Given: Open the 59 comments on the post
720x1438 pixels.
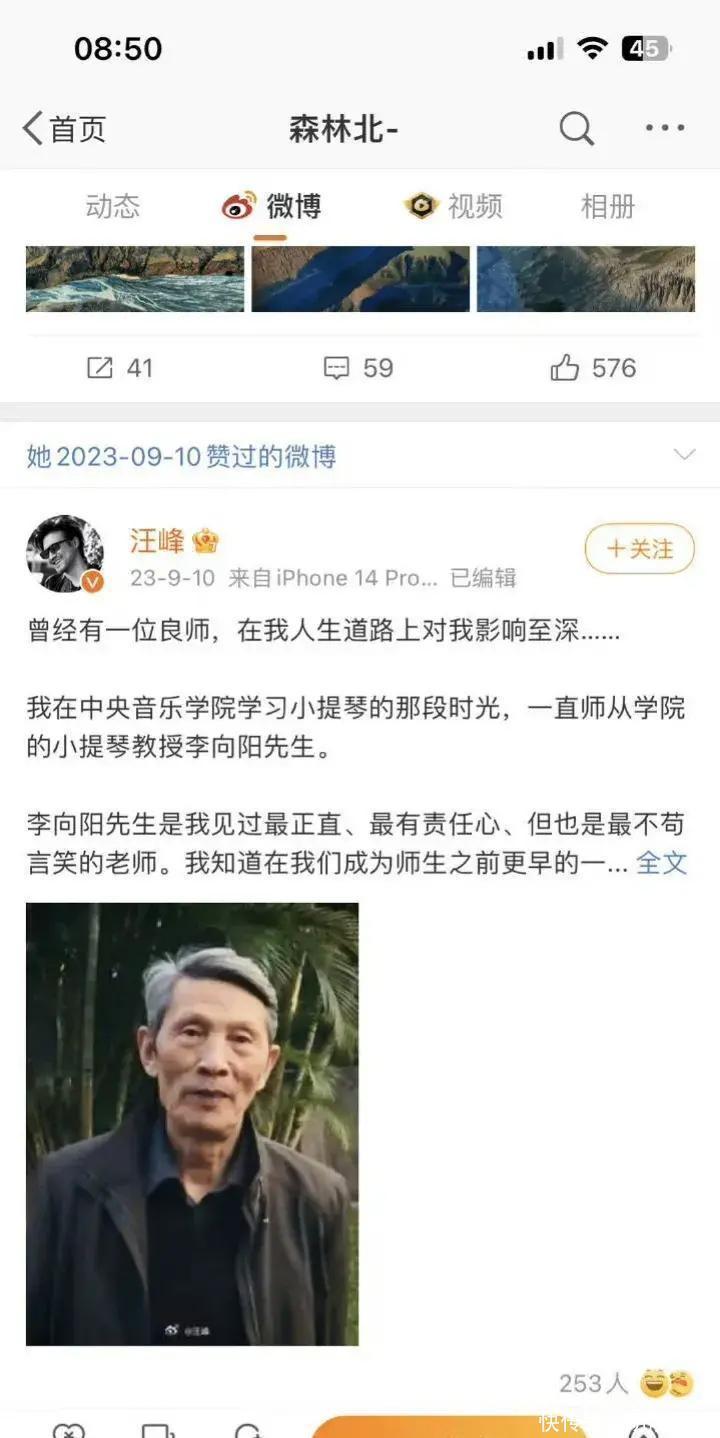Looking at the screenshot, I should pyautogui.click(x=358, y=368).
